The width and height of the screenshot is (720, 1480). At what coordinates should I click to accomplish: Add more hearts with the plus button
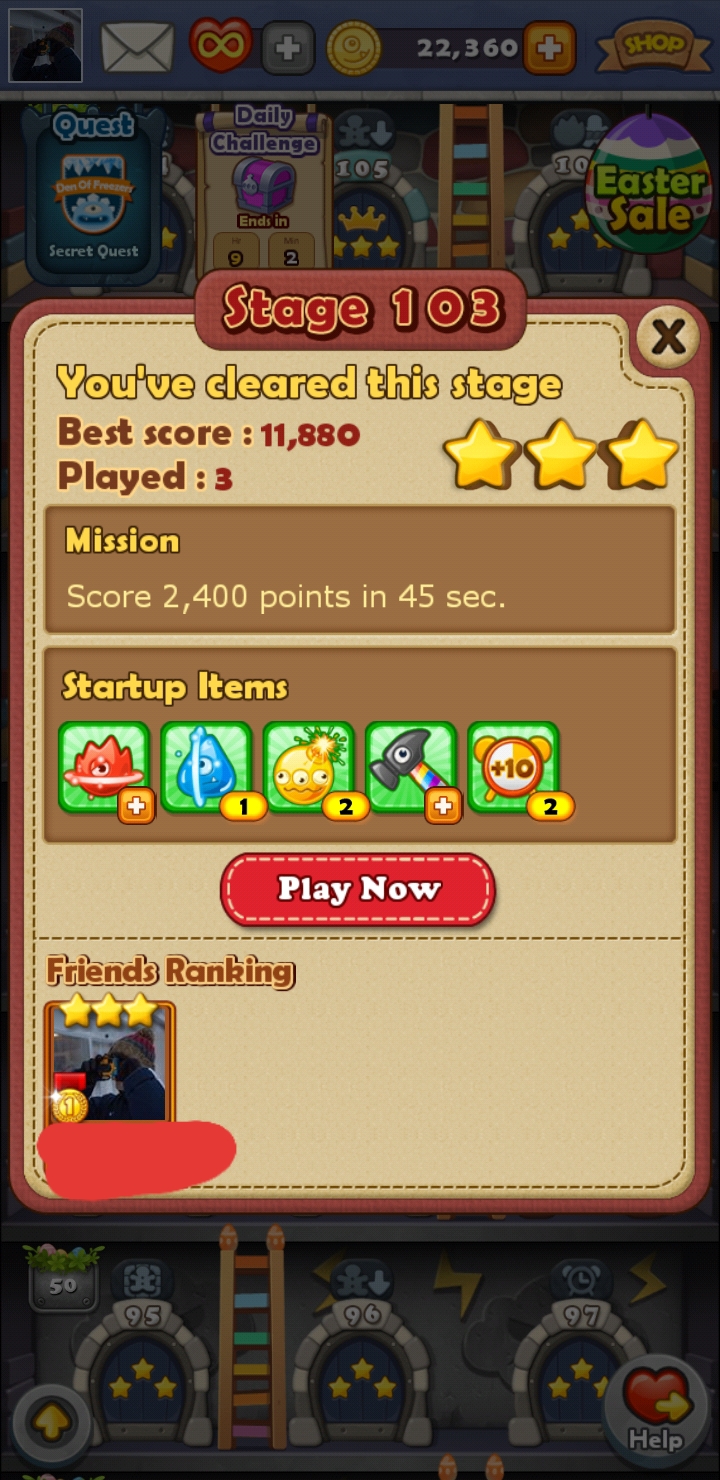point(288,47)
